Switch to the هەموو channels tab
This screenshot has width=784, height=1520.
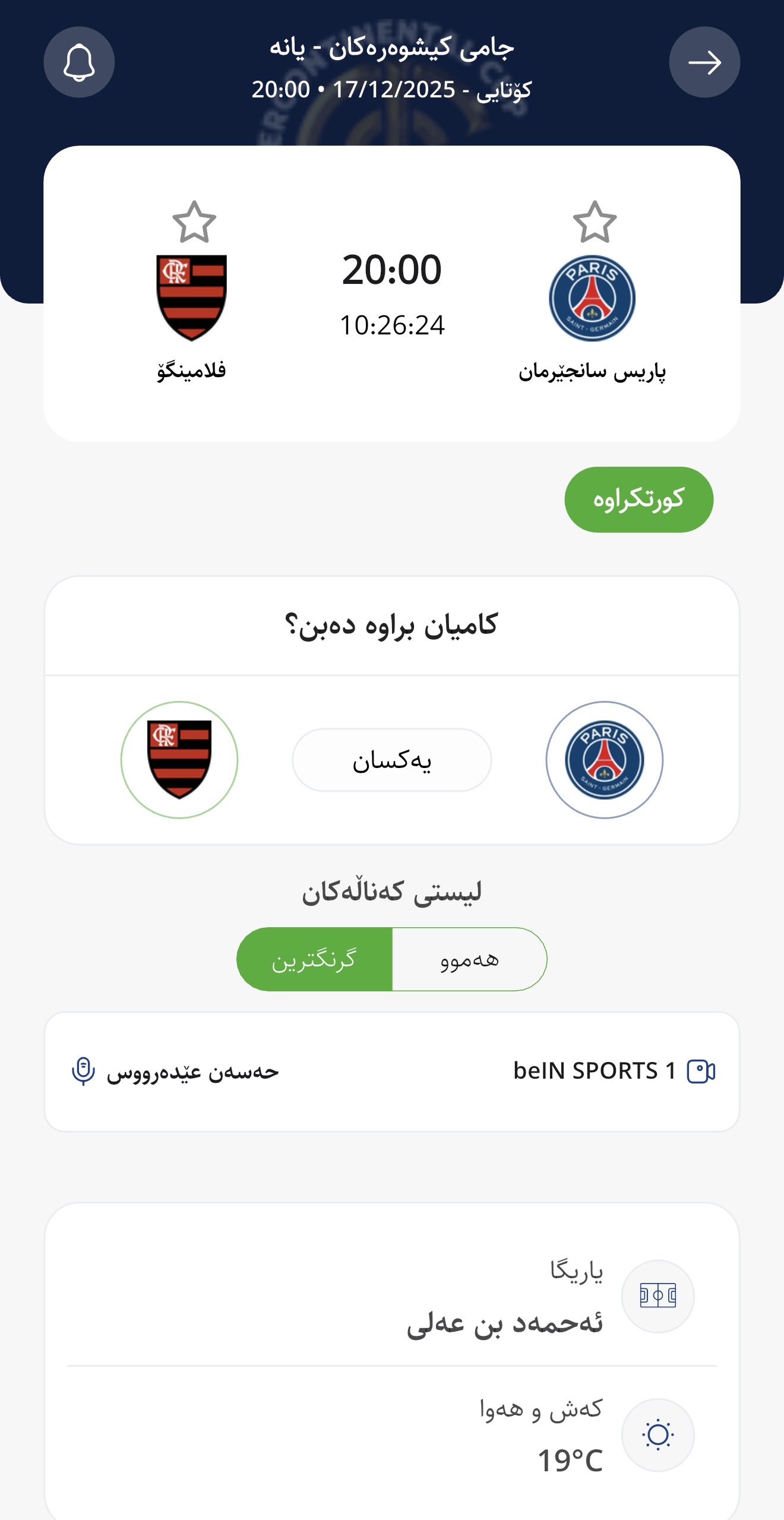469,959
